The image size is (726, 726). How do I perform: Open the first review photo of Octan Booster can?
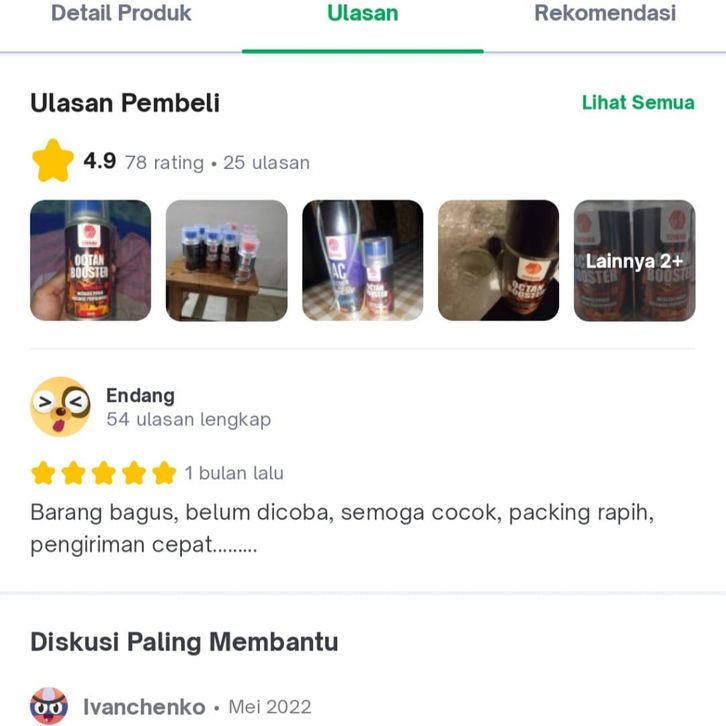click(x=90, y=260)
